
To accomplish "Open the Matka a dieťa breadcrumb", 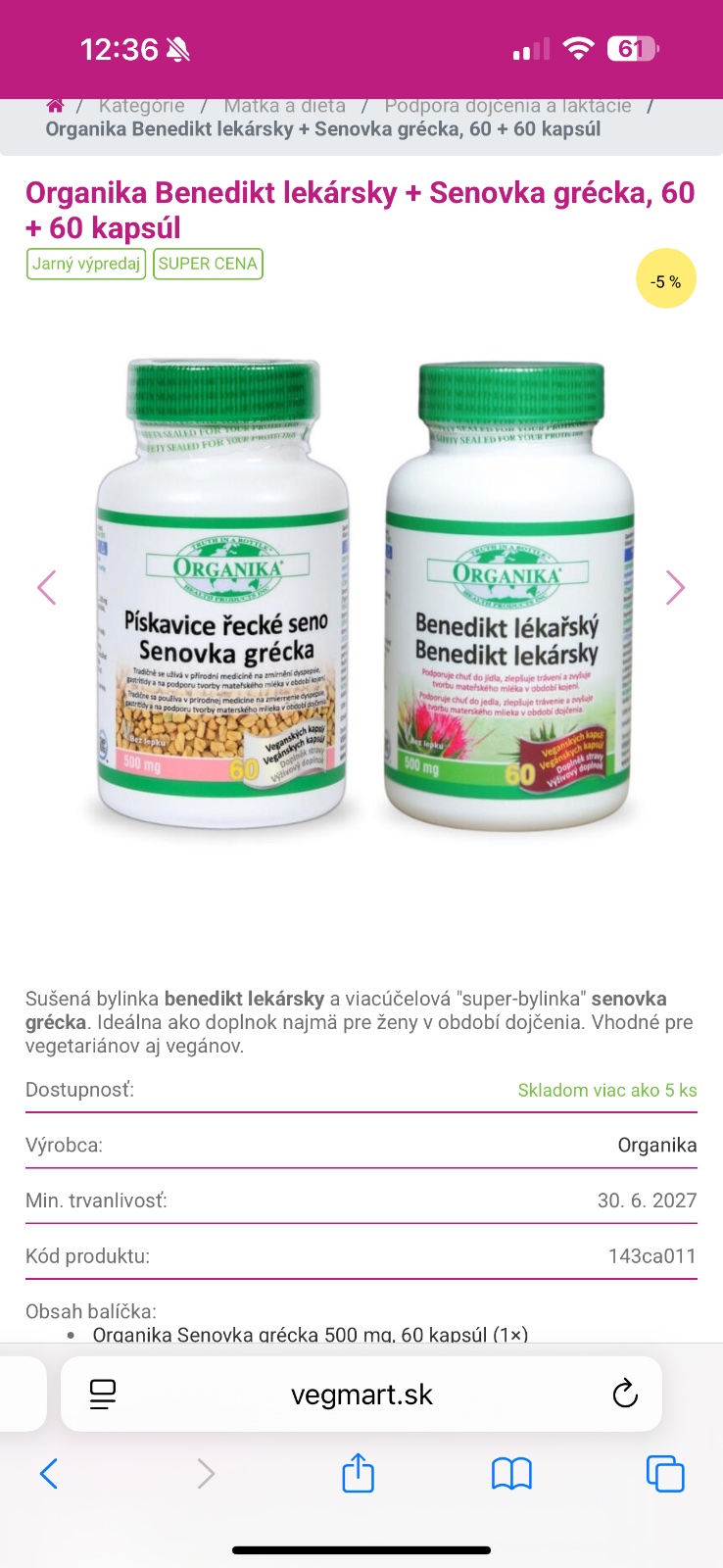I will click(x=284, y=106).
